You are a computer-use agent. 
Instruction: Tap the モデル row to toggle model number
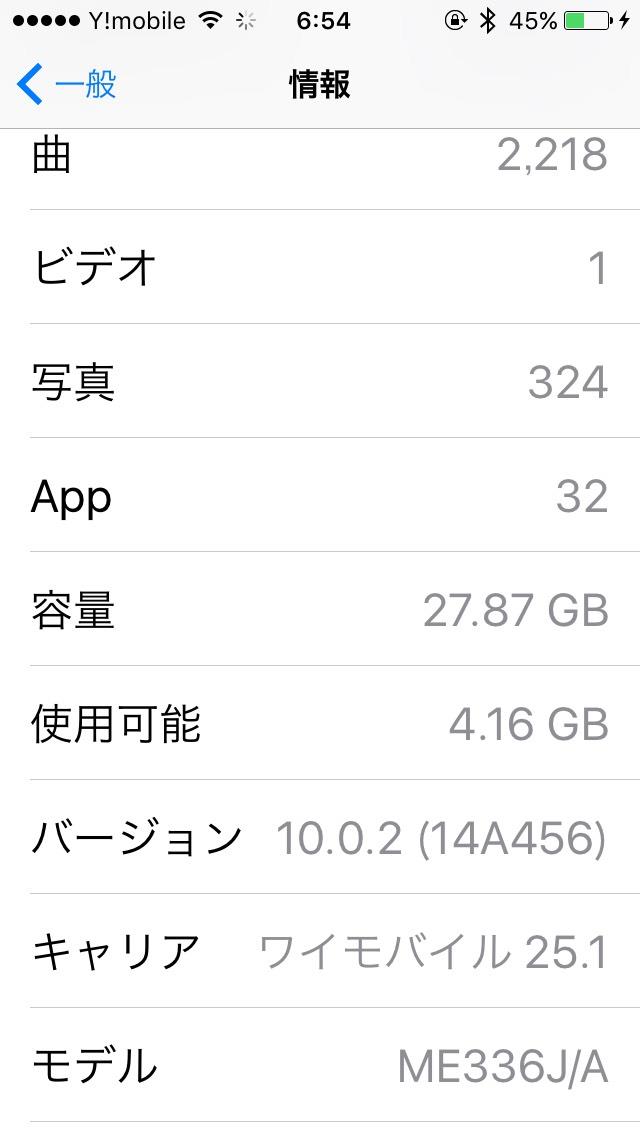pos(320,1064)
